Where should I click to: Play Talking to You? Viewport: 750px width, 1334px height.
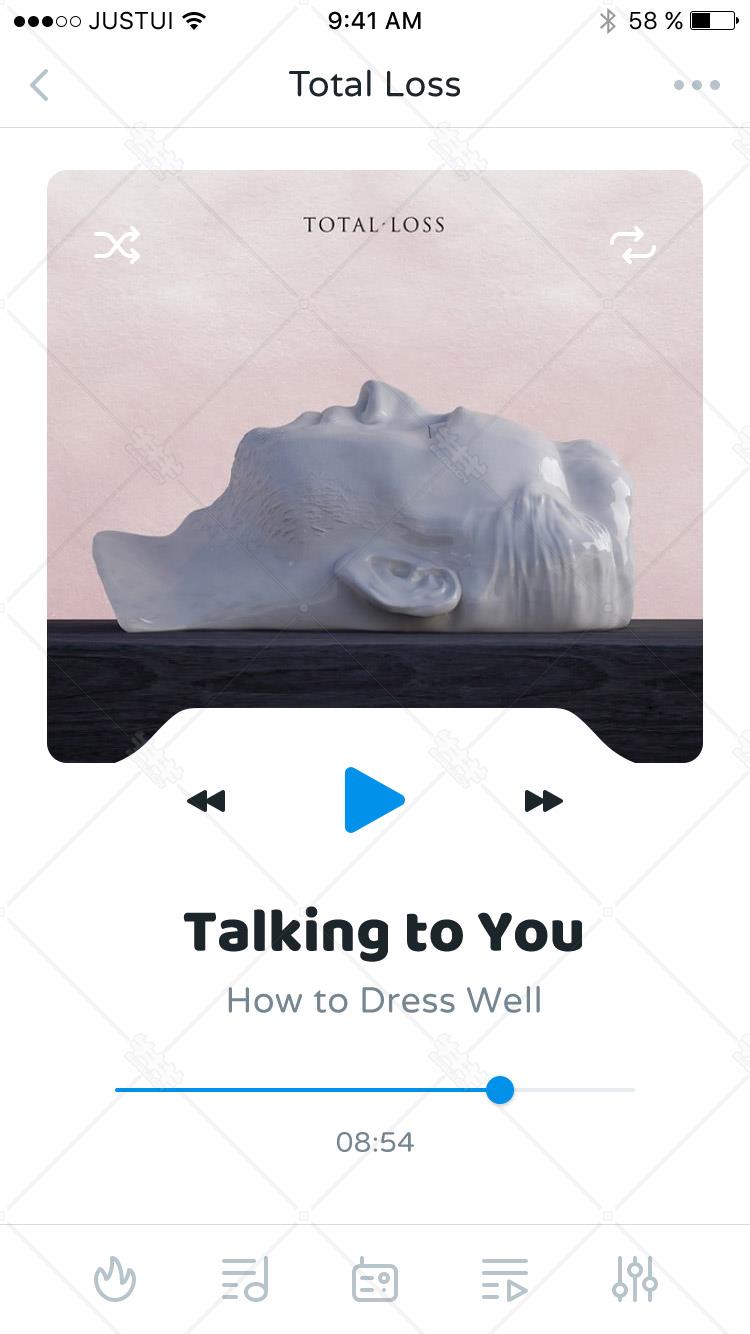pyautogui.click(x=374, y=800)
